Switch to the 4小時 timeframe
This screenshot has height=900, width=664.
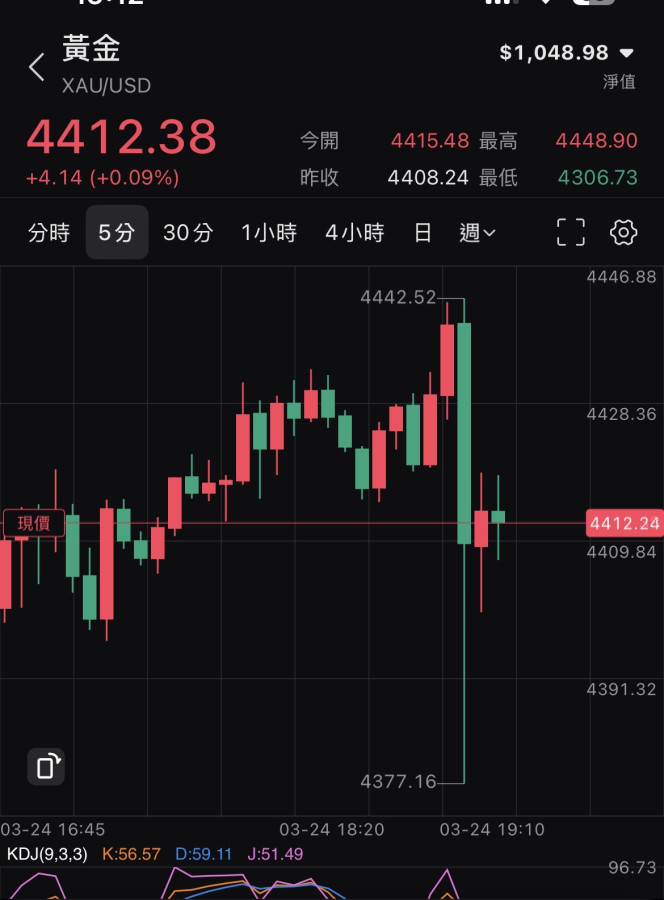[354, 233]
